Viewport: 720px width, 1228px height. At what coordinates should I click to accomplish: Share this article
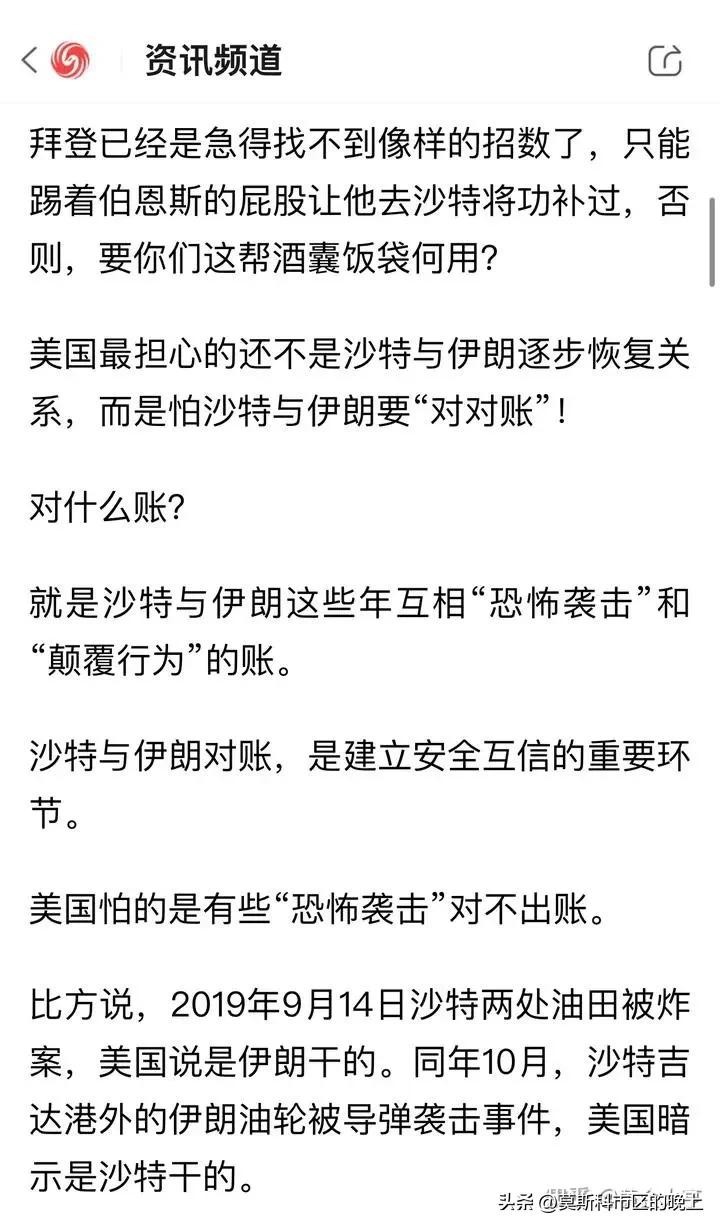tap(666, 60)
